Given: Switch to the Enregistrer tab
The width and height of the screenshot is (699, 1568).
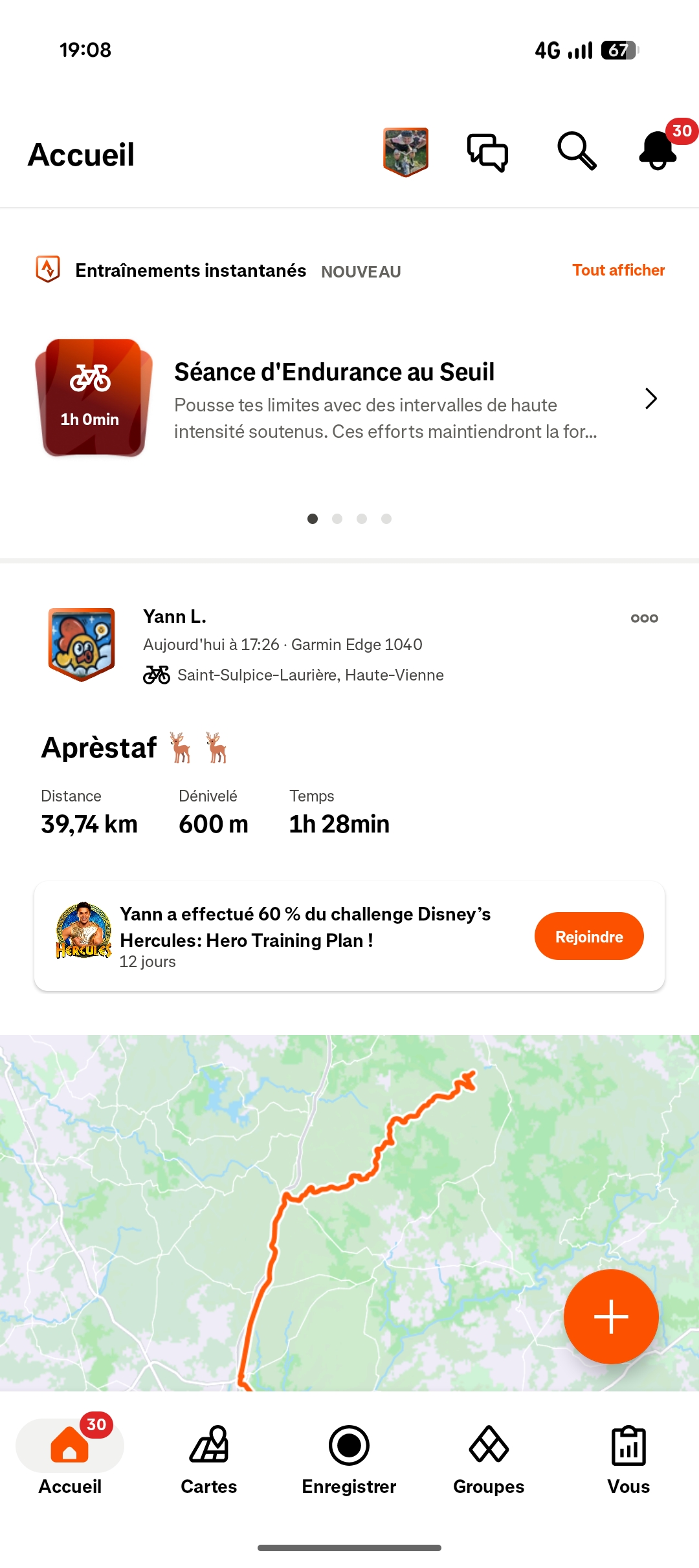Looking at the screenshot, I should (x=349, y=1460).
